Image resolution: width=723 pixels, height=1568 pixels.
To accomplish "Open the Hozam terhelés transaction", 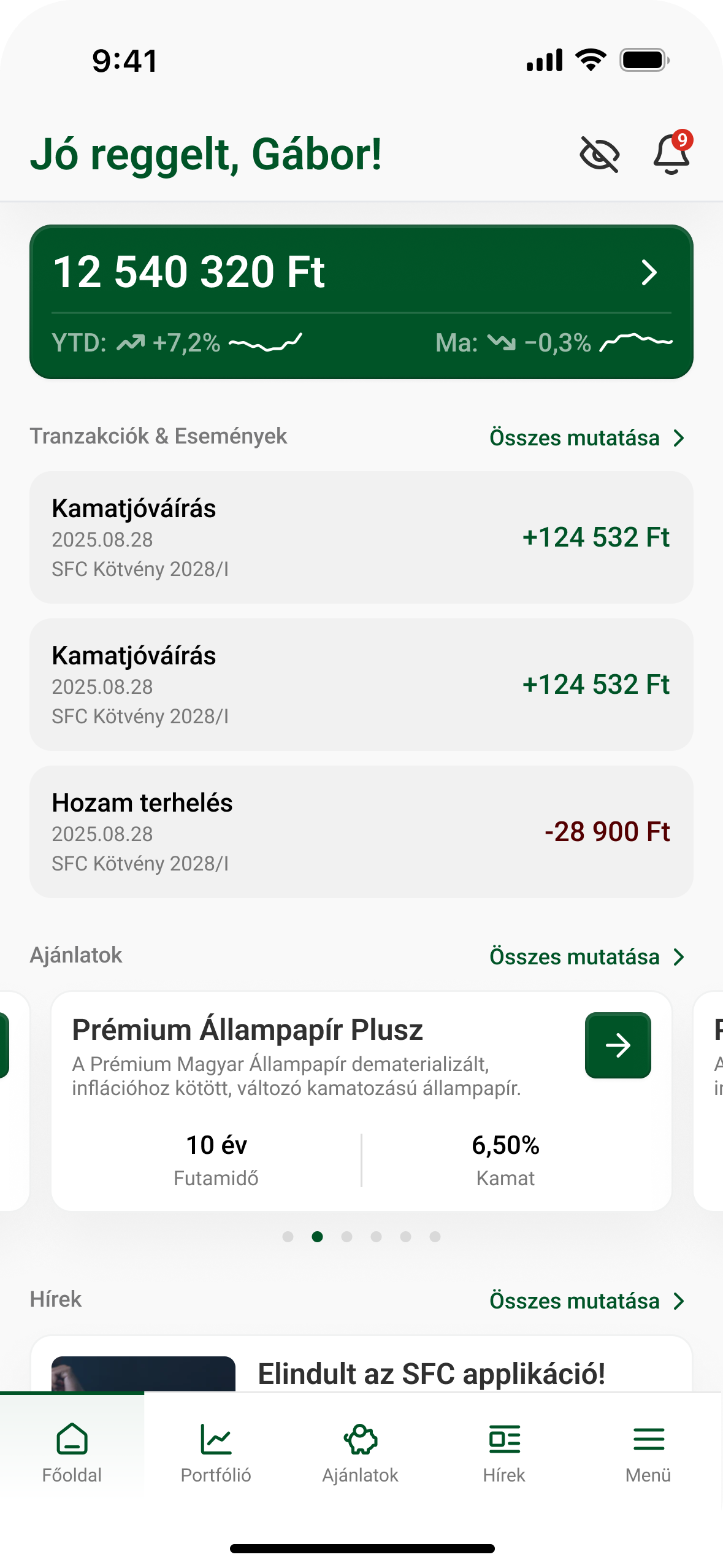I will point(361,831).
